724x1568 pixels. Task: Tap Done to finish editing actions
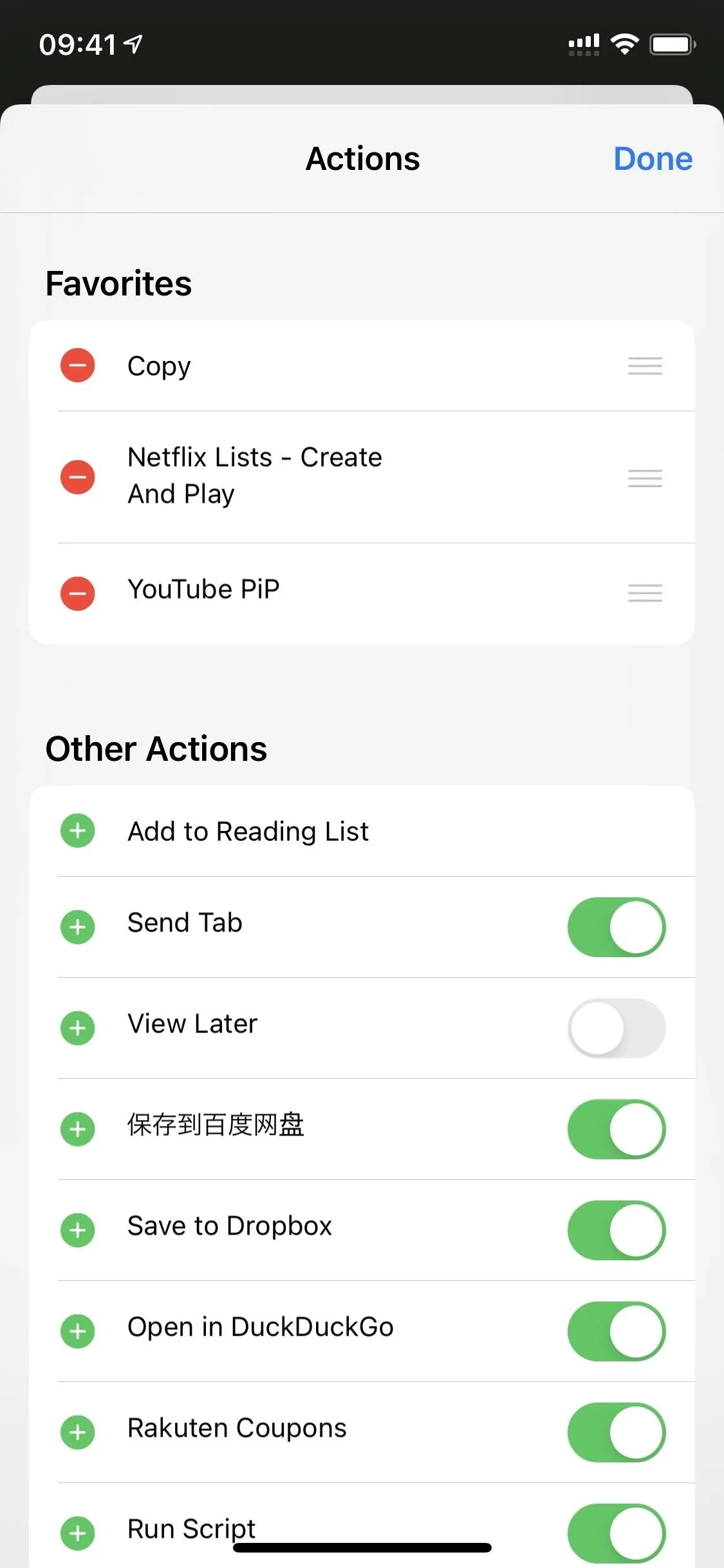[x=653, y=158]
